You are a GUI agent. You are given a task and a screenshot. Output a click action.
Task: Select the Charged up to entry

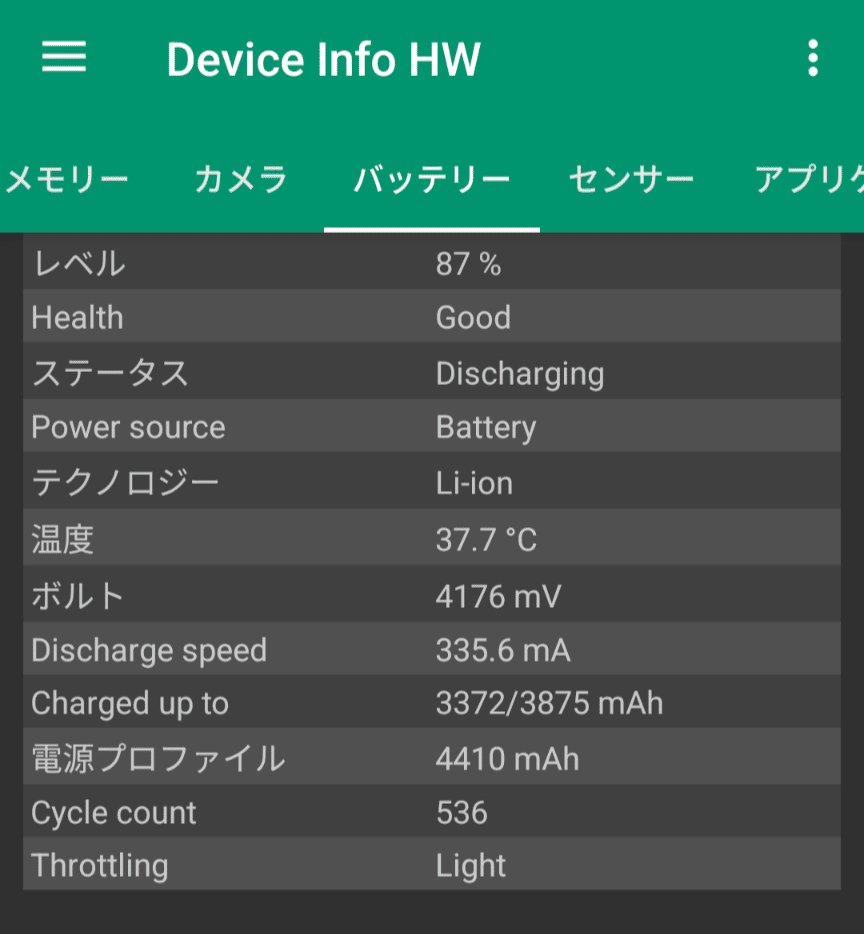click(x=432, y=703)
